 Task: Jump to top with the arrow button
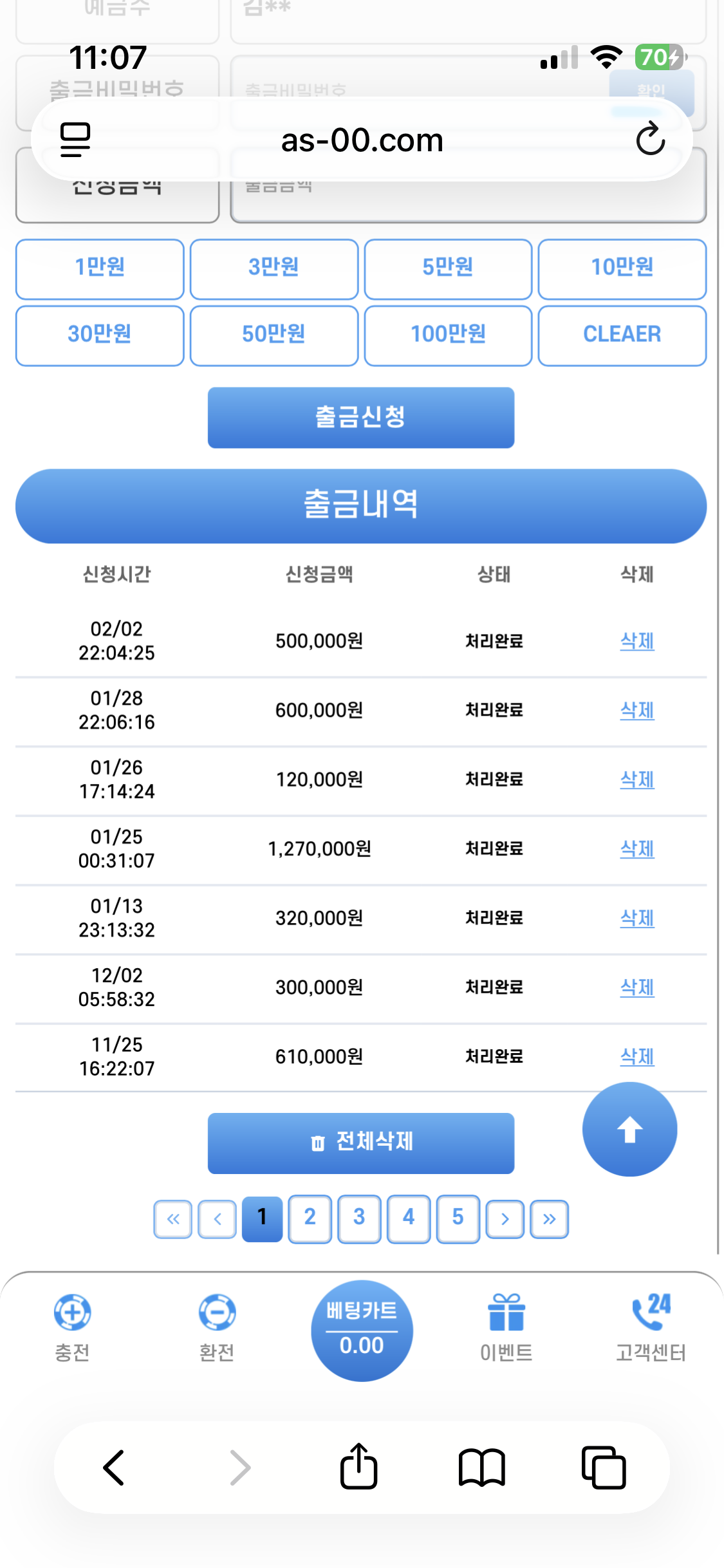629,1130
